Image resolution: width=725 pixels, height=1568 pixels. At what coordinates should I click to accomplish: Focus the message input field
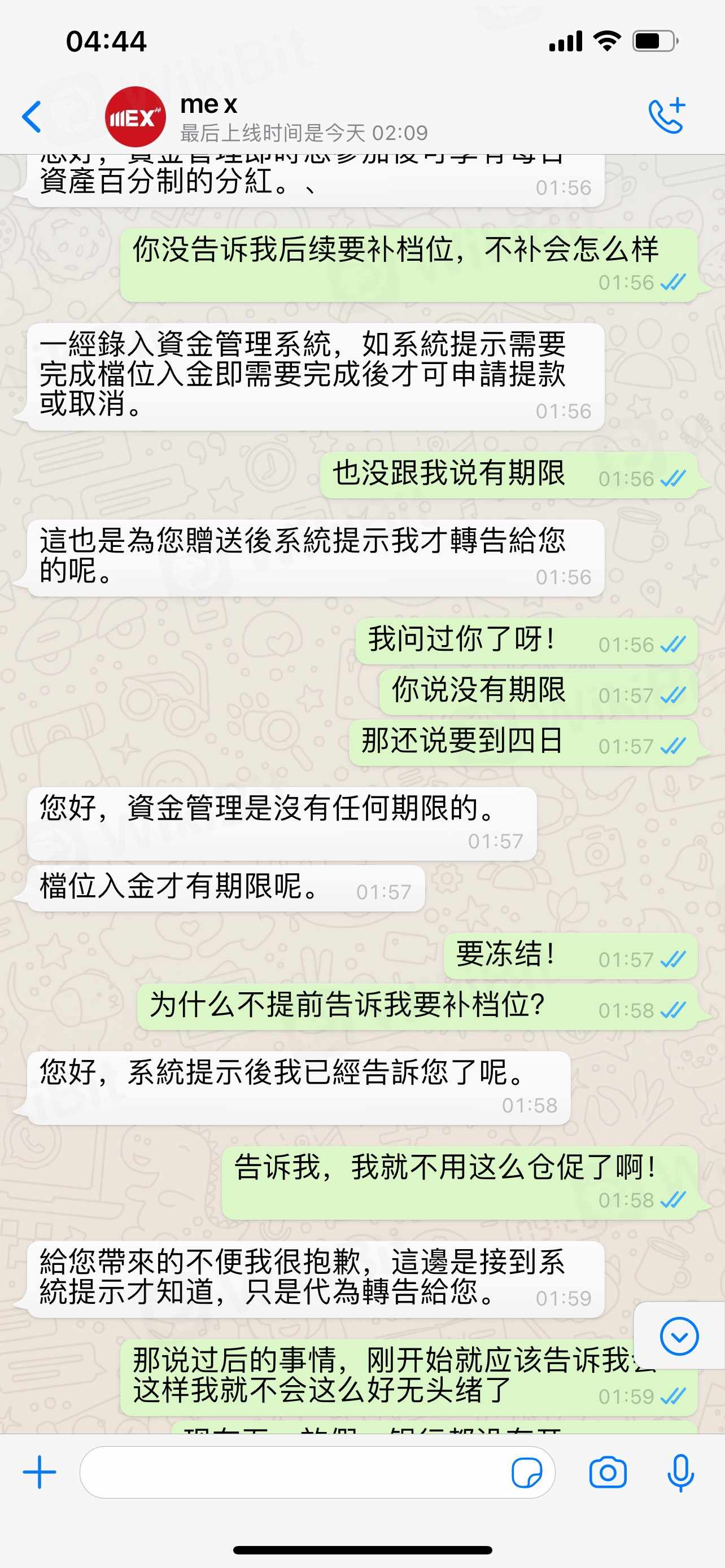point(292,1472)
